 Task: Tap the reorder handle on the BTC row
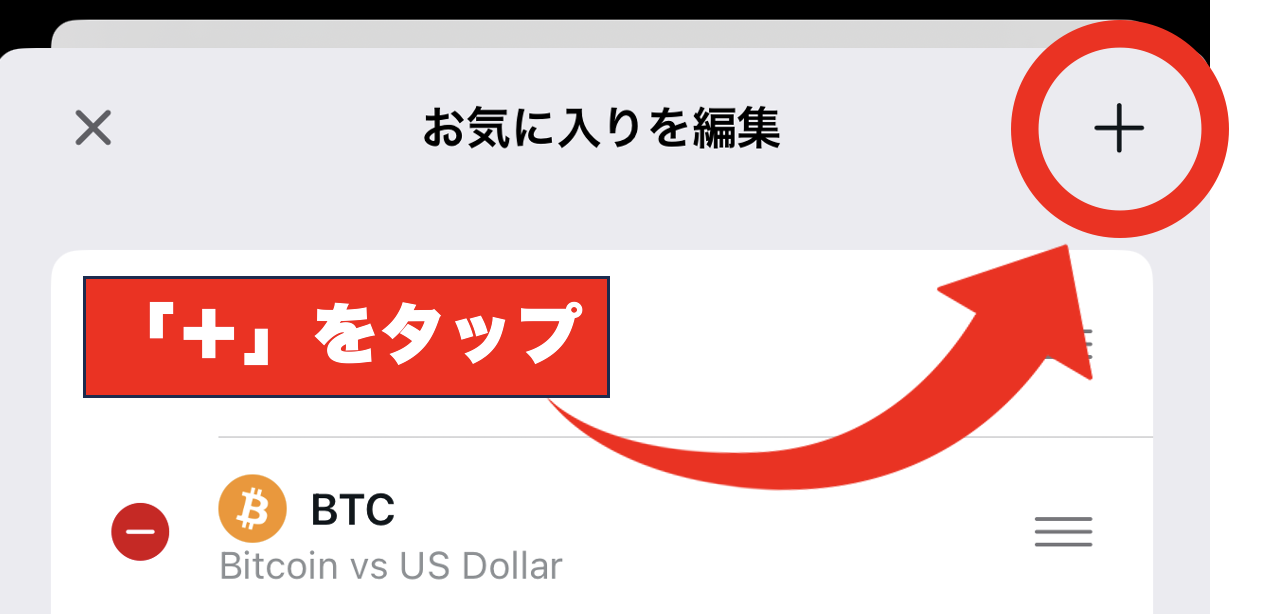click(x=1063, y=532)
